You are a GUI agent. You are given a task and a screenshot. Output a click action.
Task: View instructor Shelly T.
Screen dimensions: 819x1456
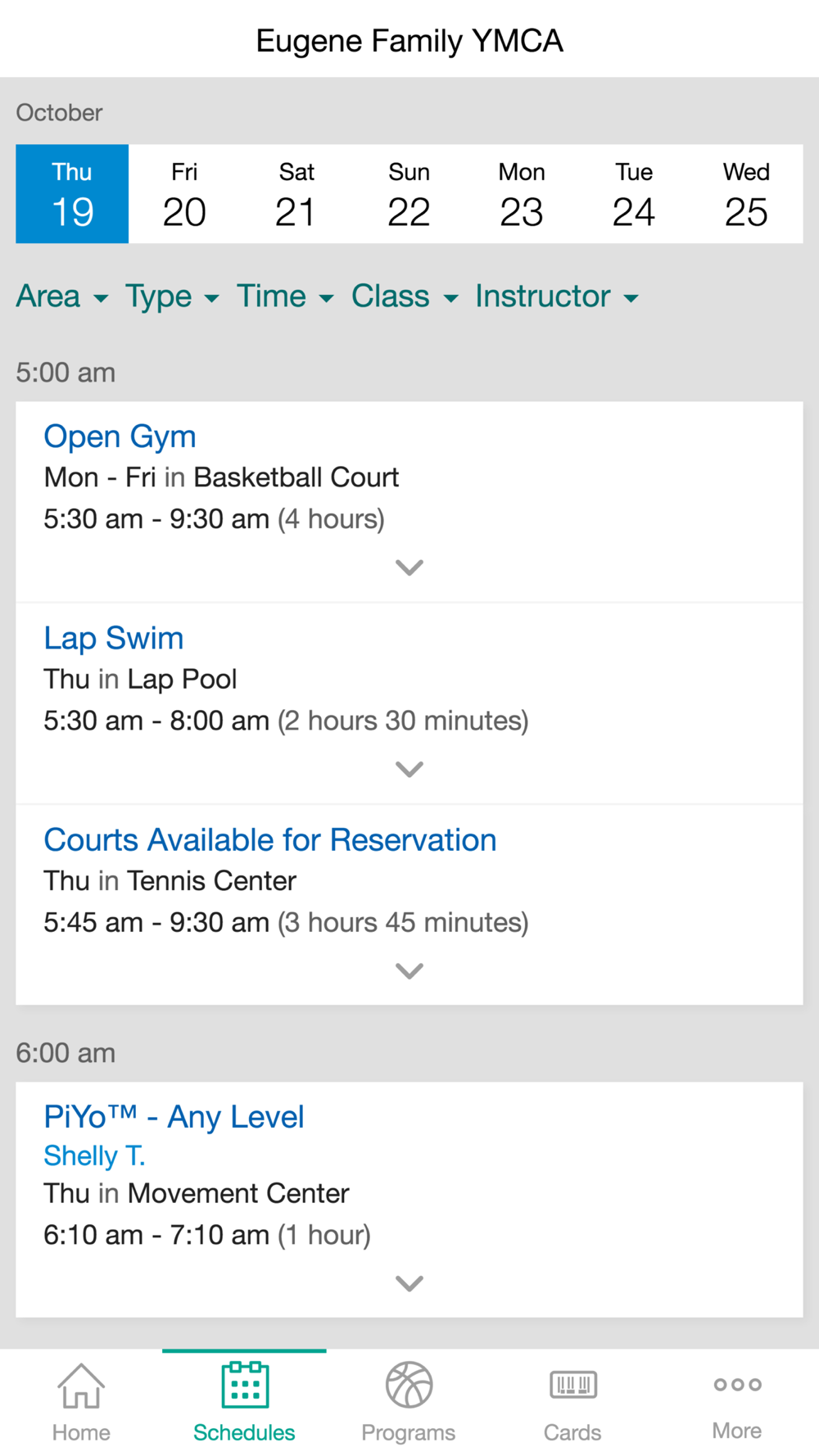pyautogui.click(x=94, y=1155)
